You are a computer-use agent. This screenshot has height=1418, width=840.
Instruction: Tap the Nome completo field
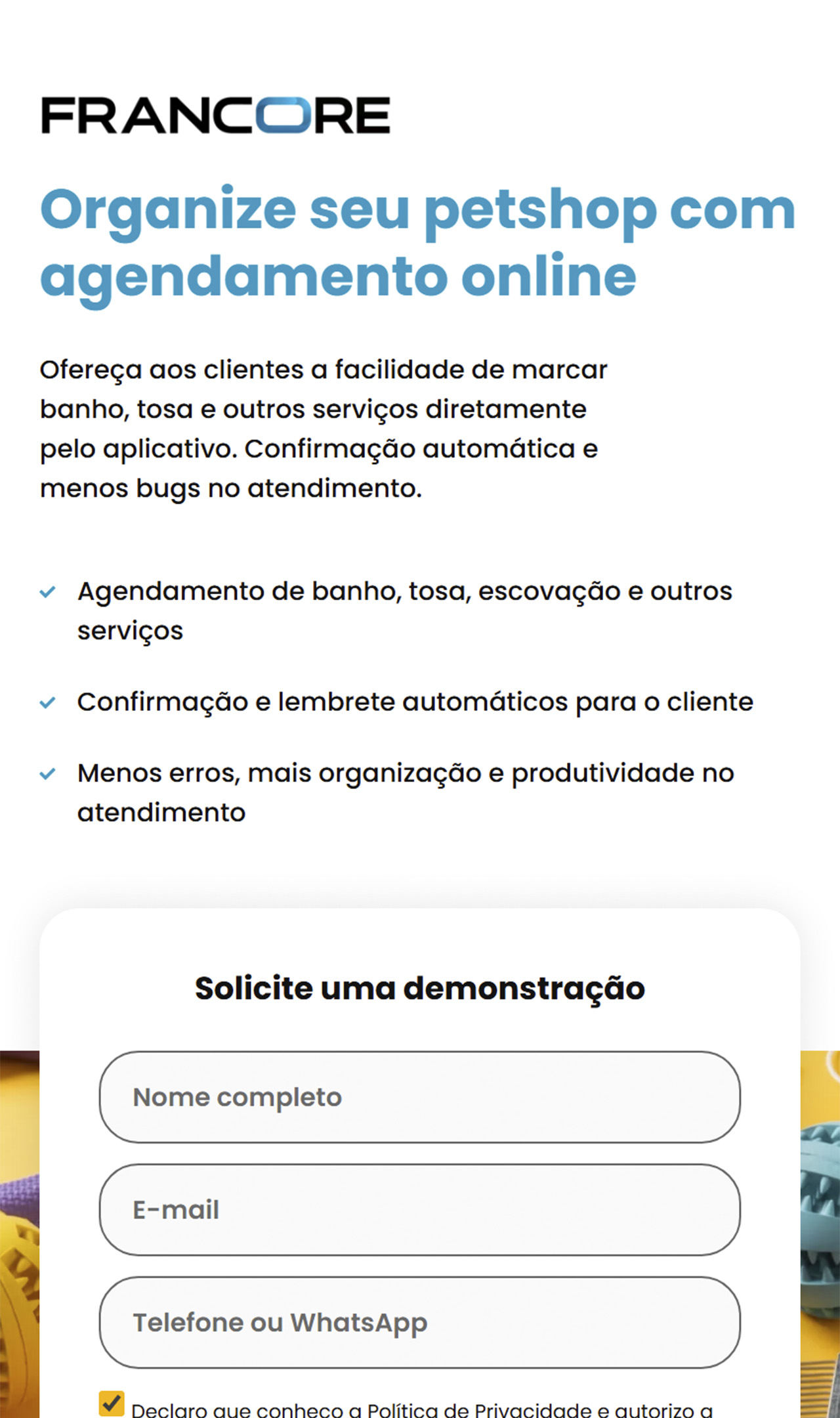(420, 1097)
